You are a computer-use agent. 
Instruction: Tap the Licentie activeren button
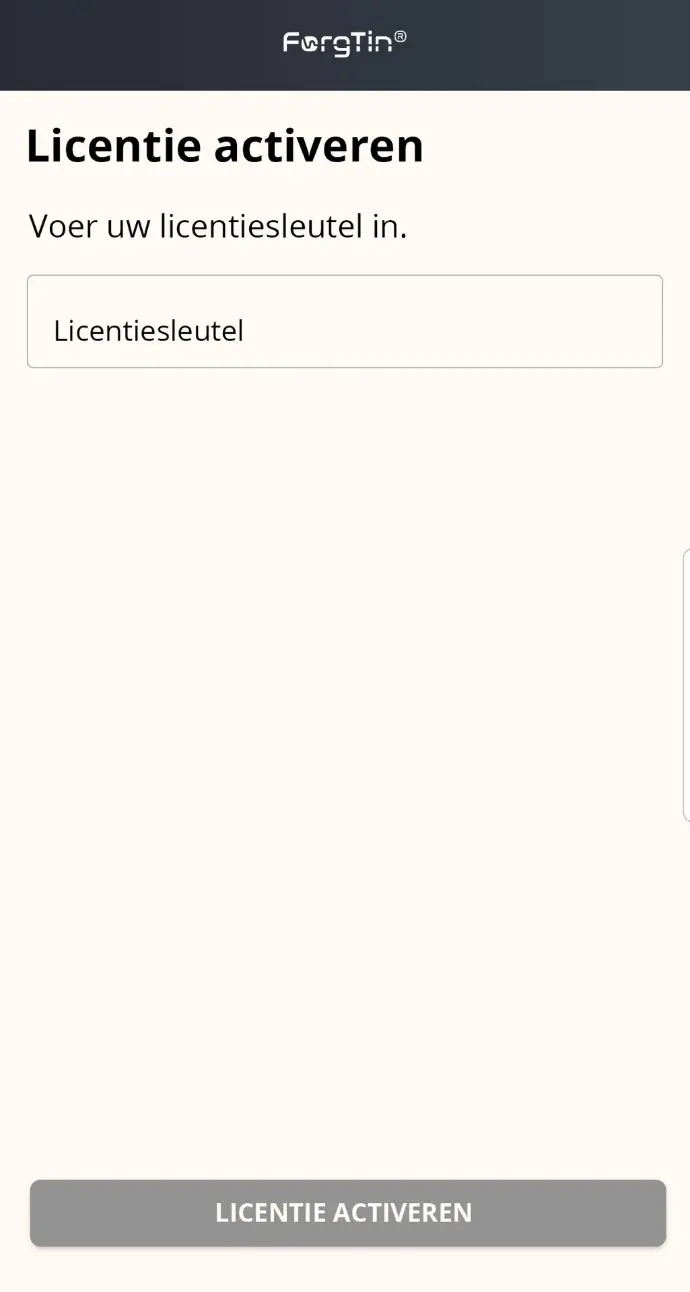click(348, 1212)
